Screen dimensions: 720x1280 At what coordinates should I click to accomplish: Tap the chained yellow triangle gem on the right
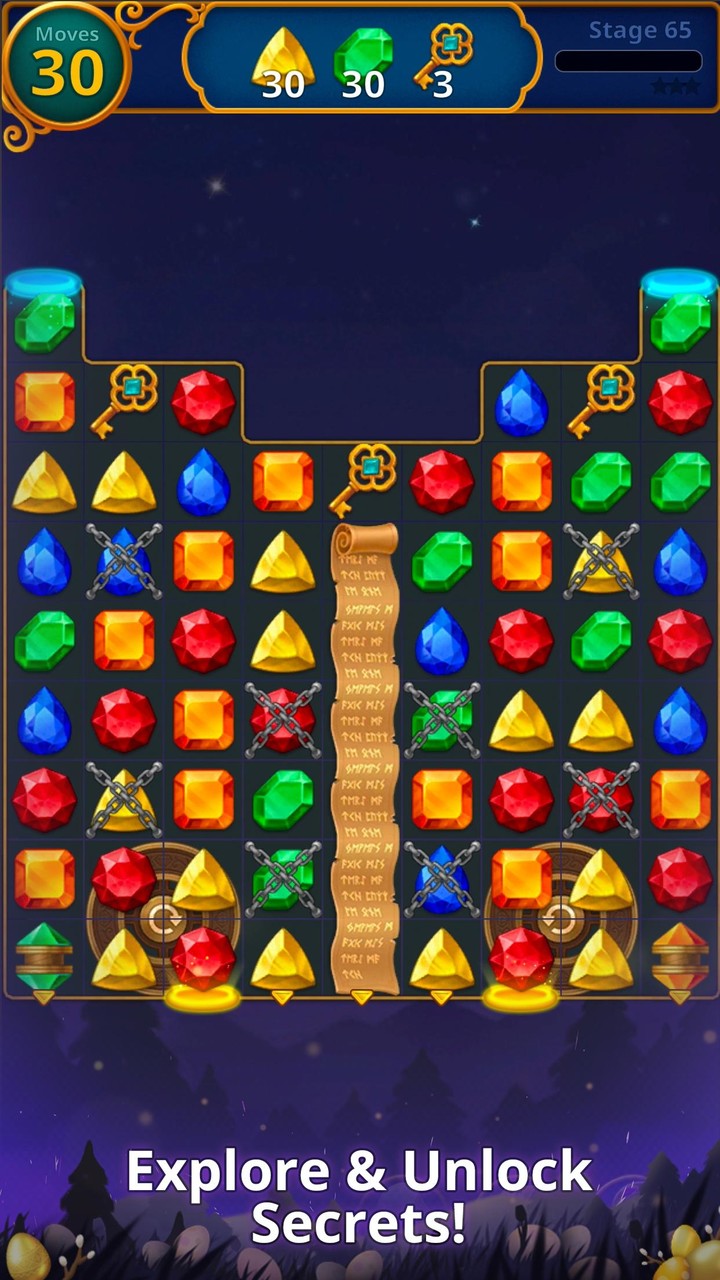pyautogui.click(x=601, y=562)
